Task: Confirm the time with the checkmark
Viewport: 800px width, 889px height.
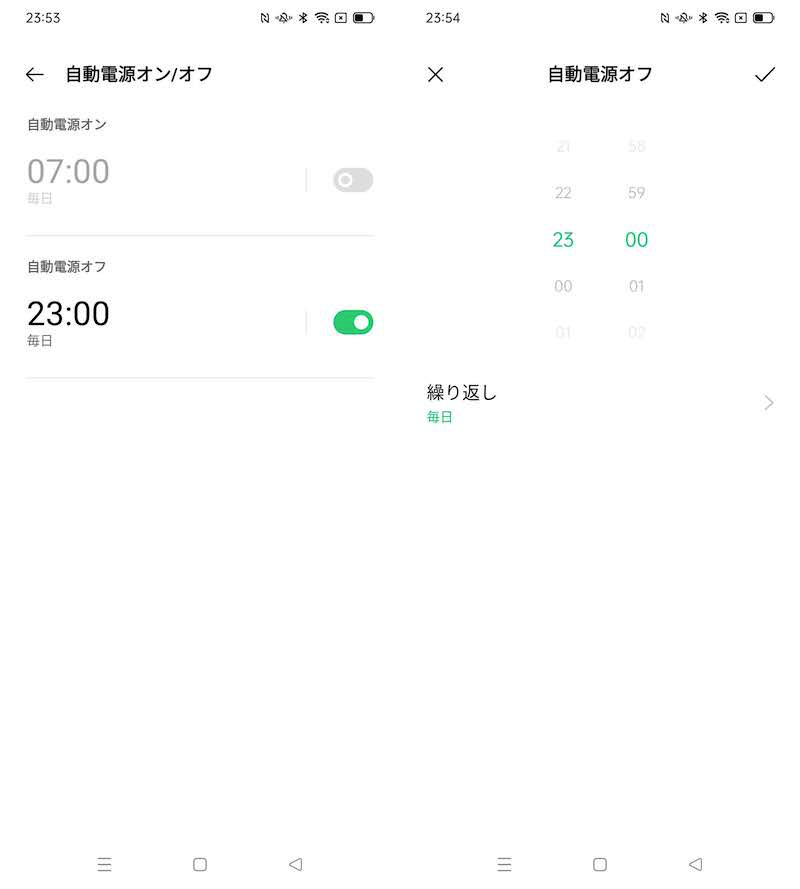Action: click(765, 74)
